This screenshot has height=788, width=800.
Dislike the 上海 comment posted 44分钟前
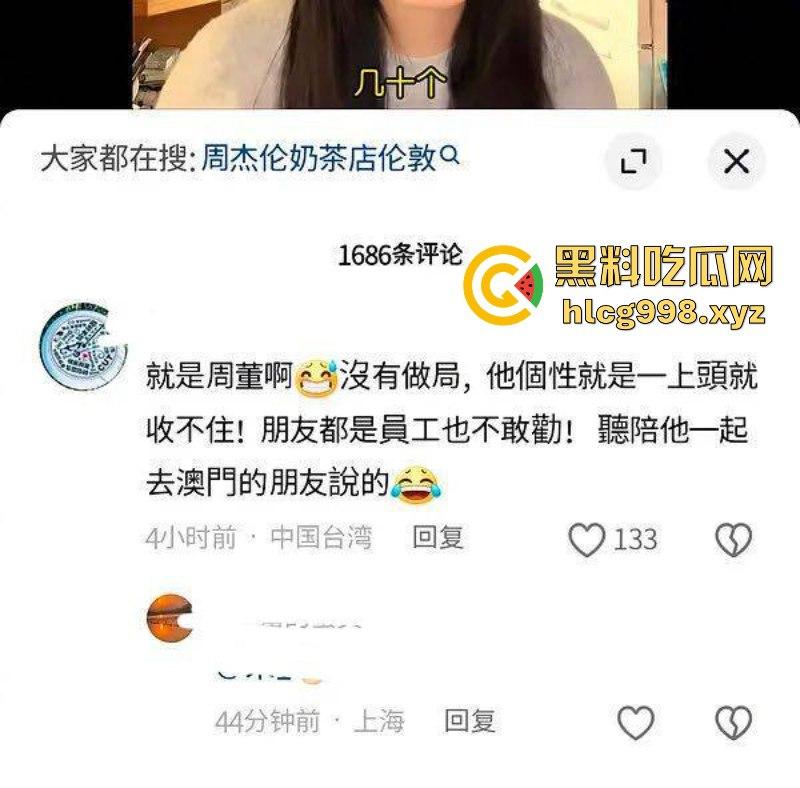[733, 723]
